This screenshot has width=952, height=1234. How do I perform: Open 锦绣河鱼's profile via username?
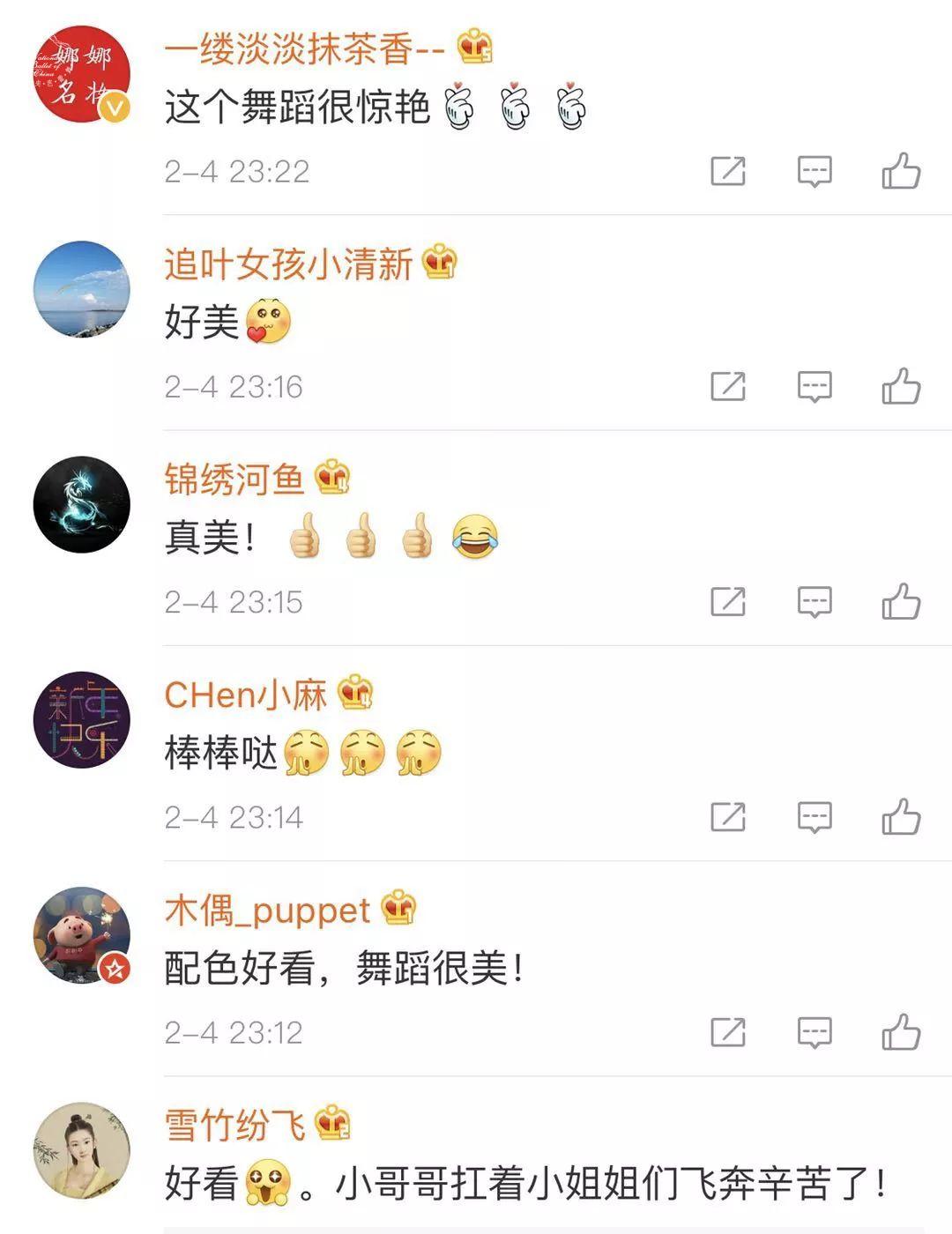234,479
